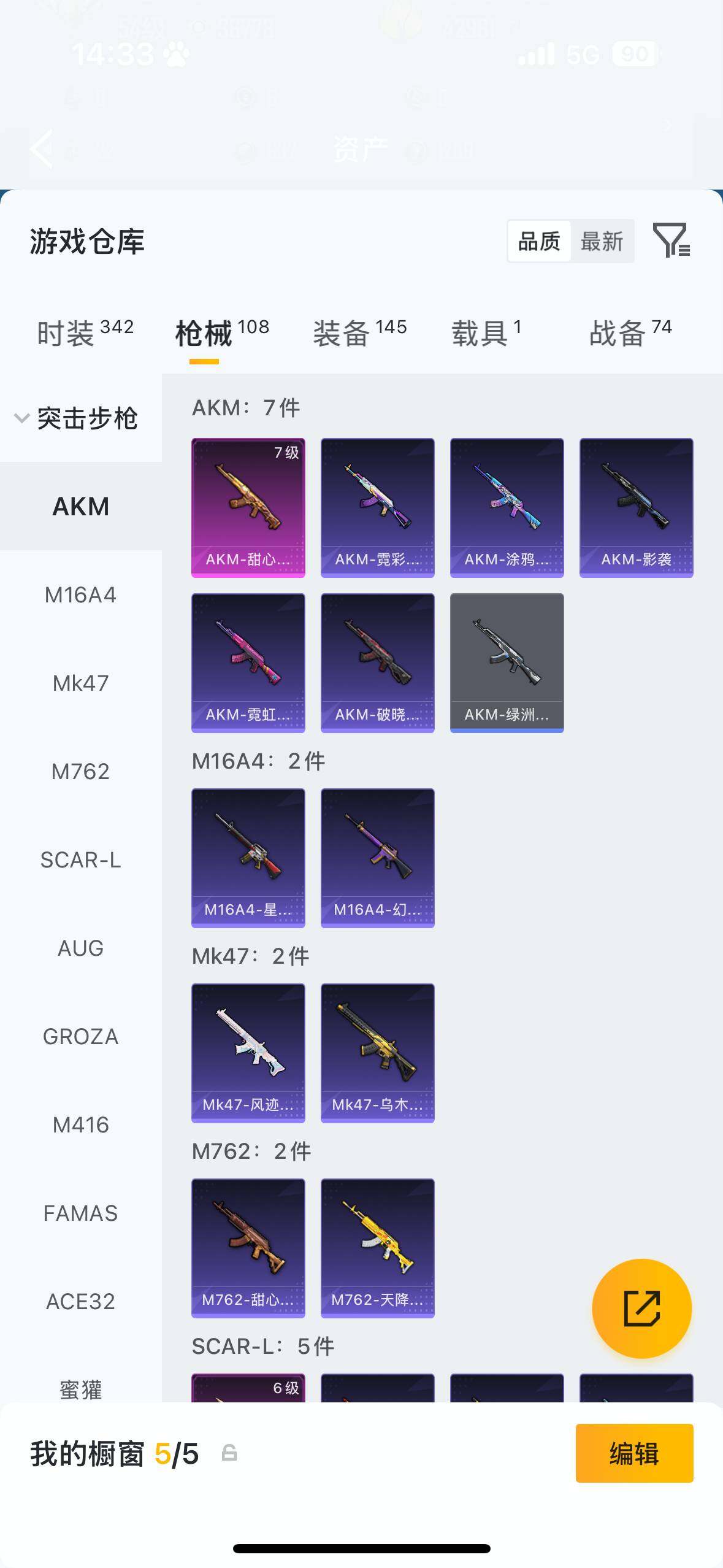Image resolution: width=723 pixels, height=1568 pixels.
Task: Jump to FAMAS in the sidebar
Action: click(80, 1213)
